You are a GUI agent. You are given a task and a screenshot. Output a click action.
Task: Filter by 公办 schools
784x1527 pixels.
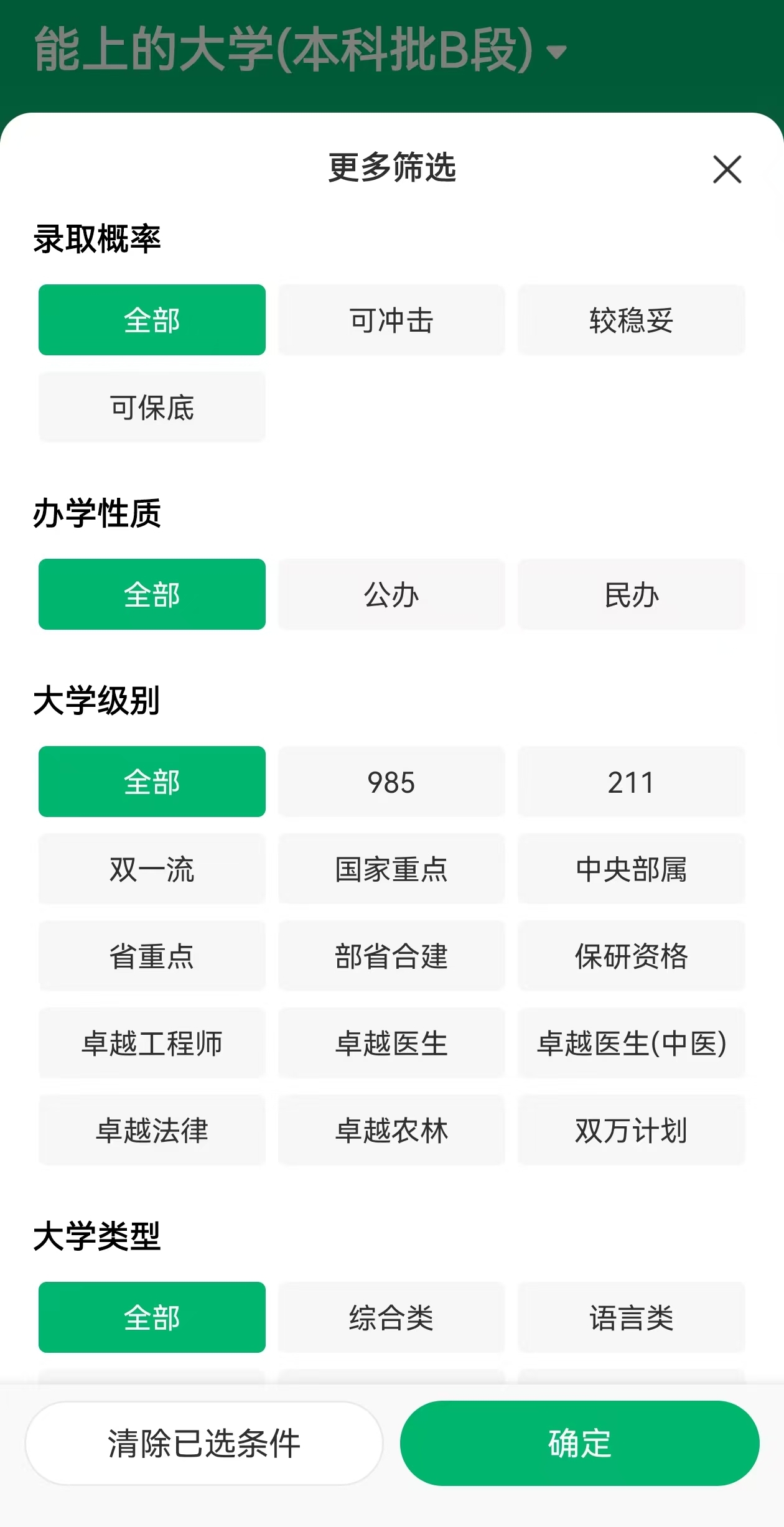click(x=391, y=595)
